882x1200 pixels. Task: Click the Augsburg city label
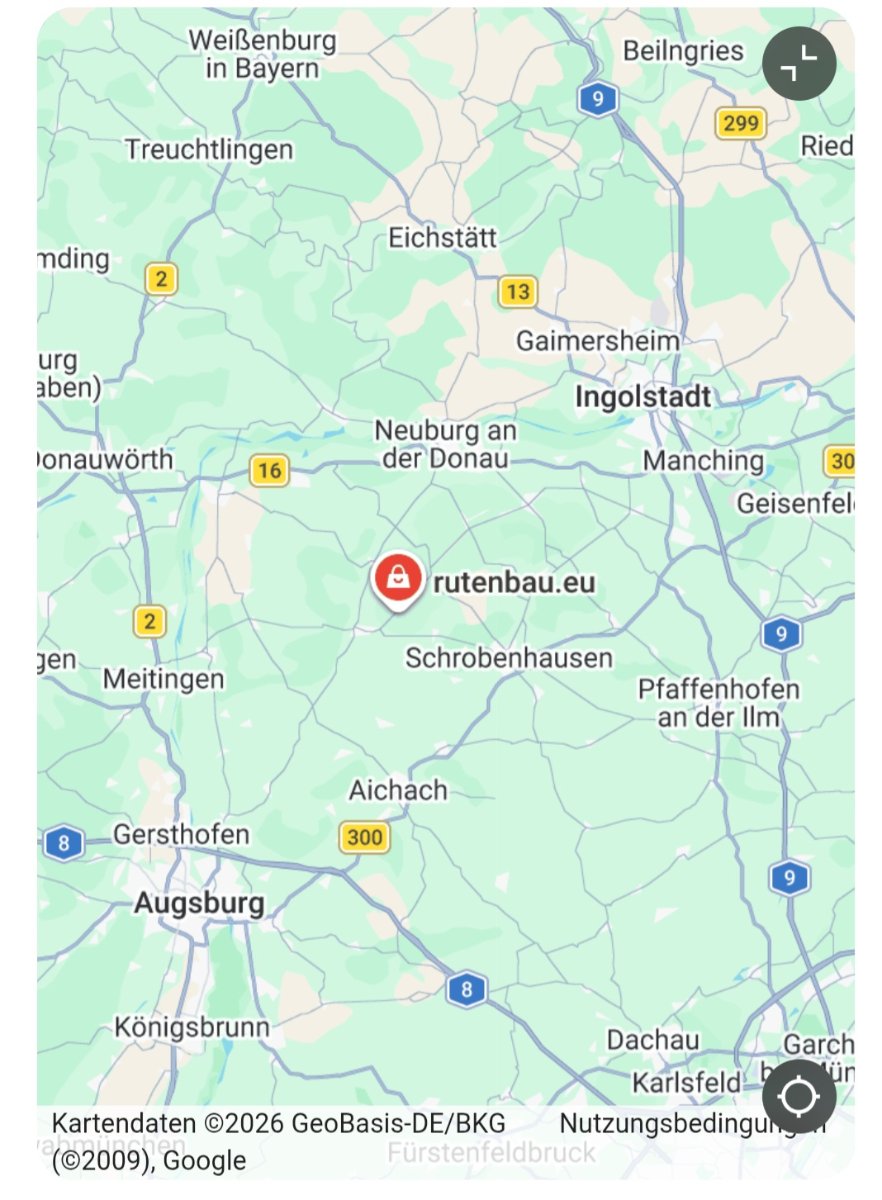click(198, 904)
